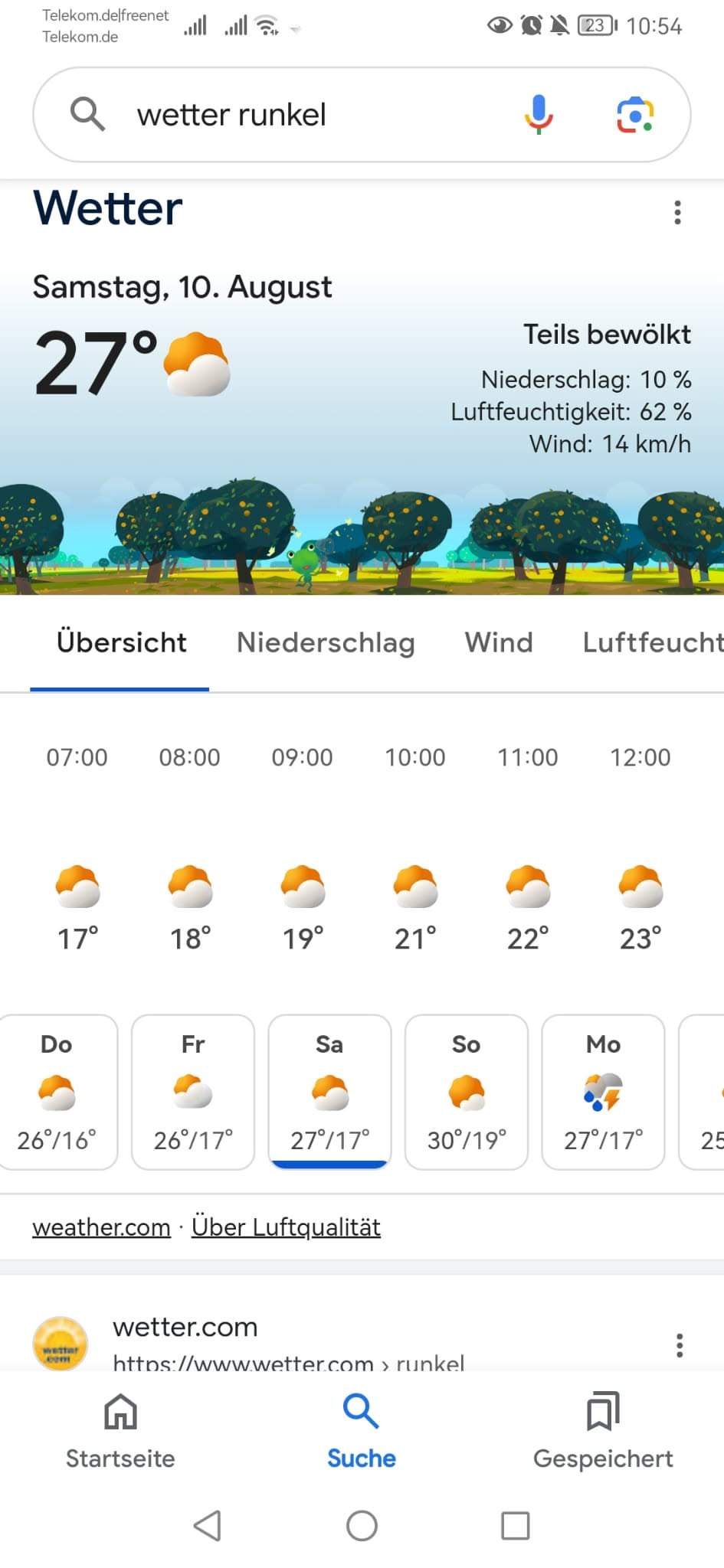Switch to the Wind tab
Image resolution: width=724 pixels, height=1568 pixels.
pyautogui.click(x=499, y=642)
